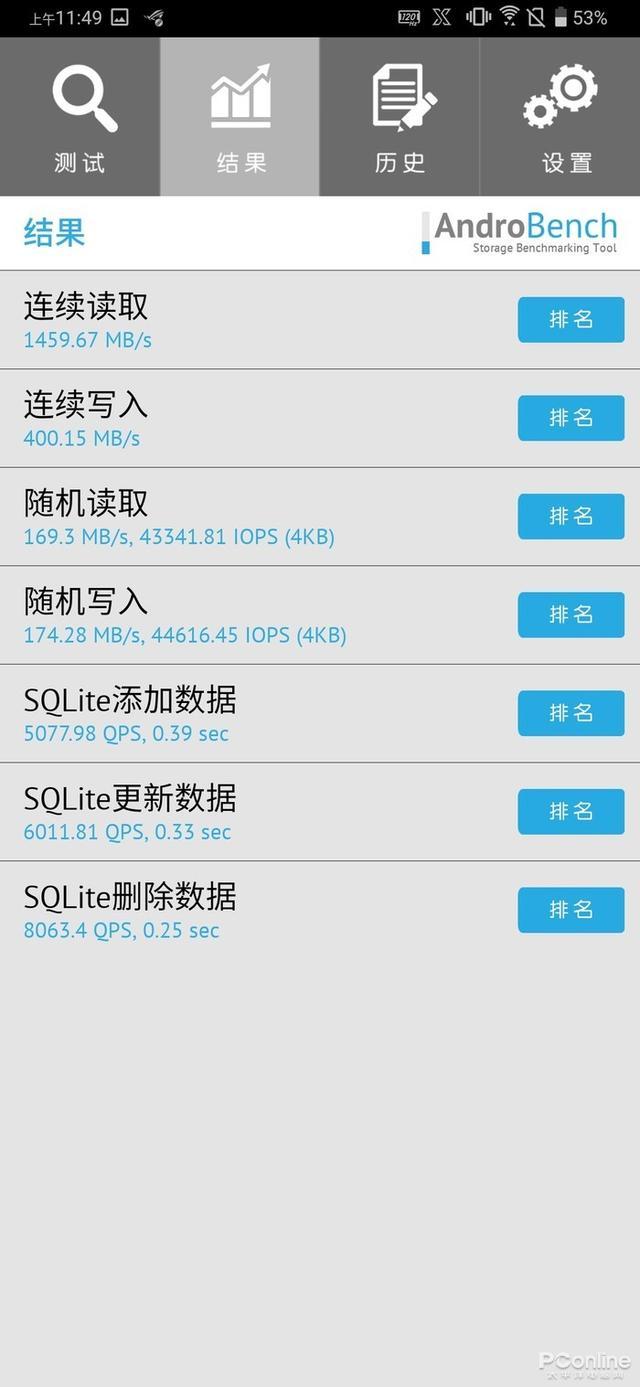Show 排名 for 随机写入
This screenshot has height=1387, width=640.
[571, 614]
